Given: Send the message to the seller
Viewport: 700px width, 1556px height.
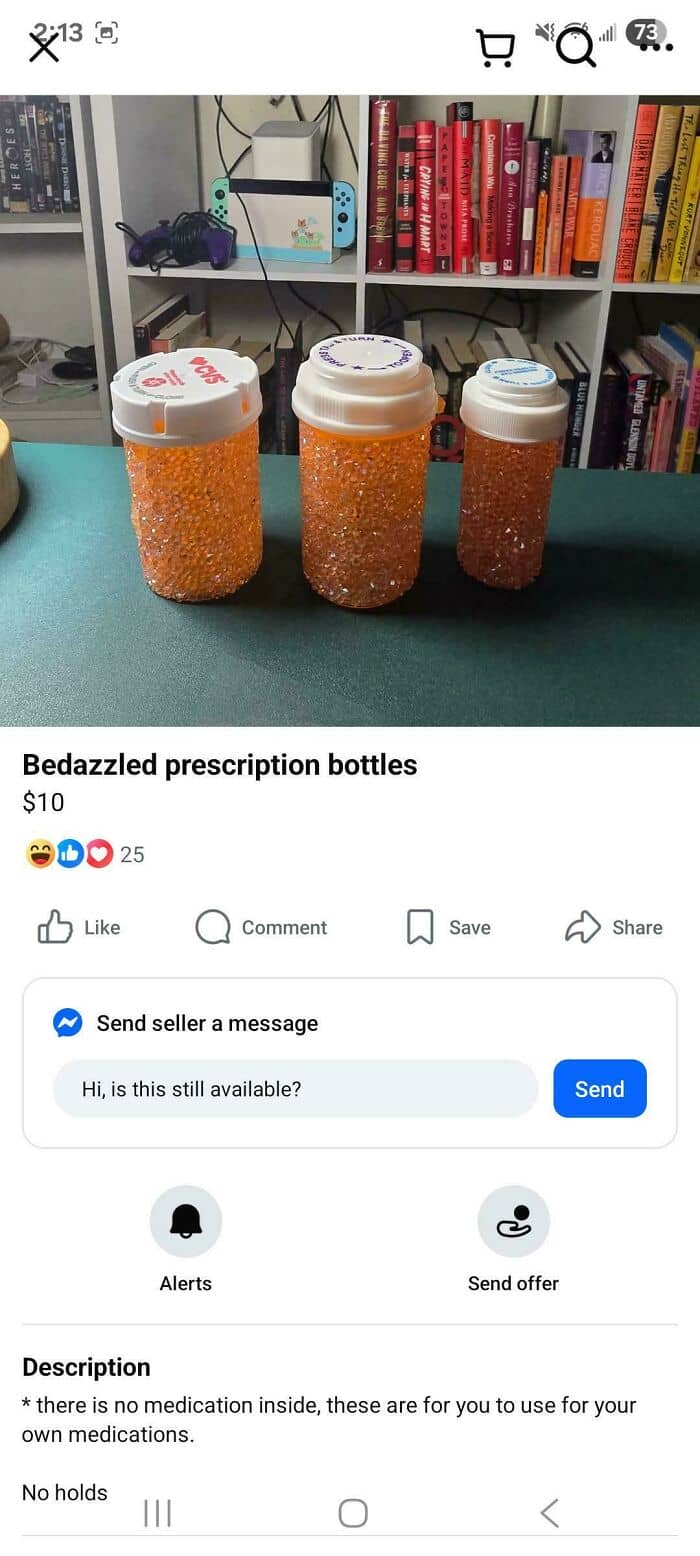Looking at the screenshot, I should 600,1089.
